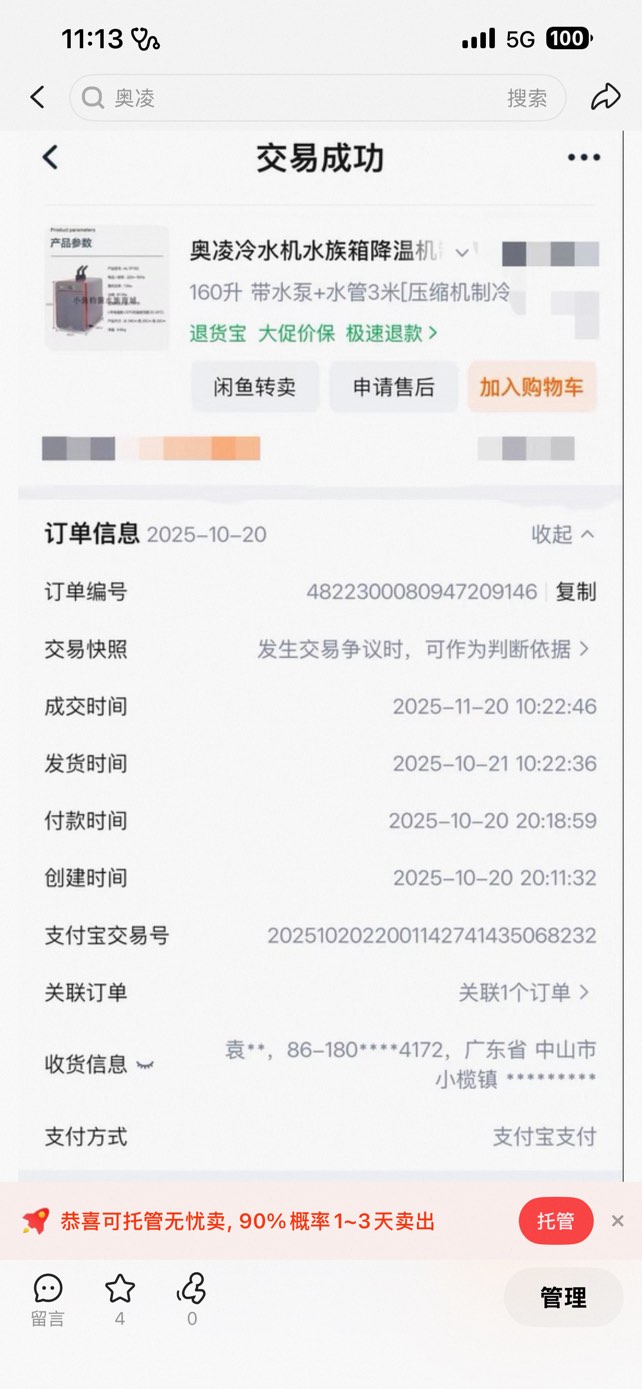Tap the red 托管 button
The width and height of the screenshot is (642, 1389).
point(556,1221)
